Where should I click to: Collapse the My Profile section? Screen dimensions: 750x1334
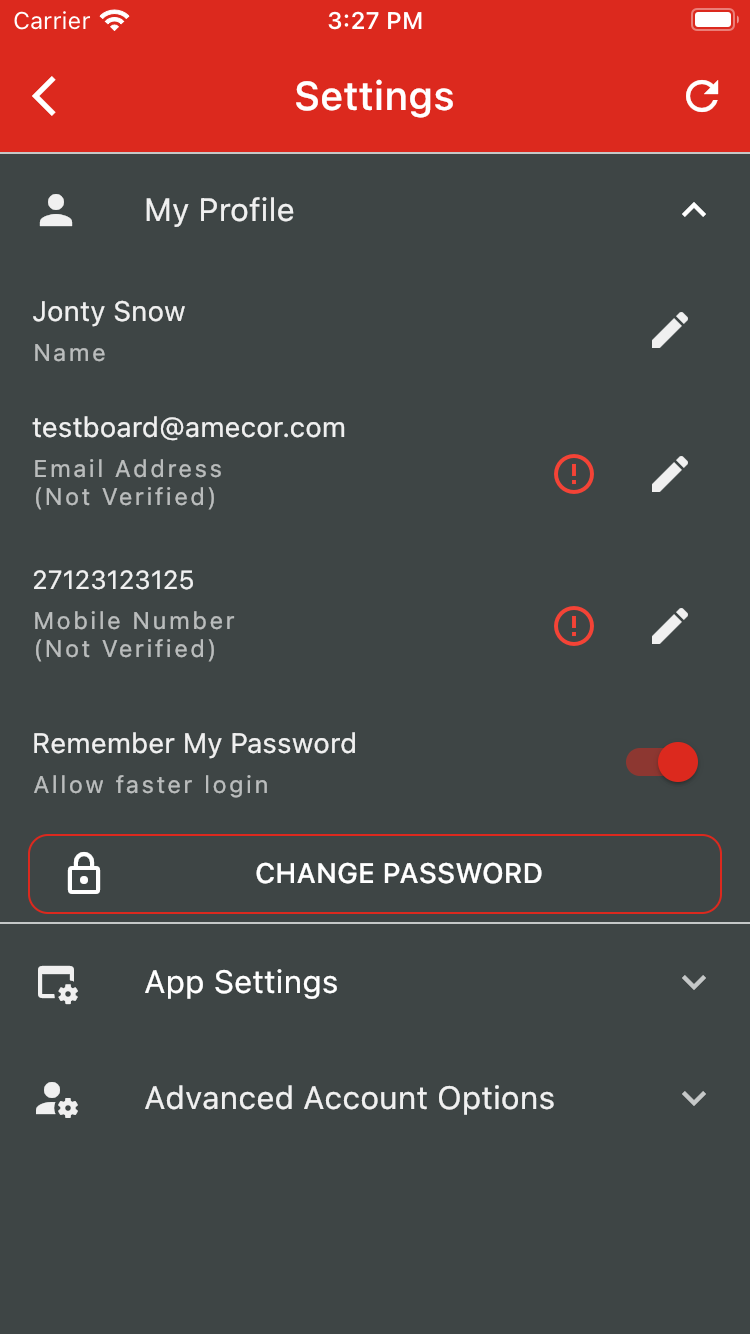pos(693,210)
